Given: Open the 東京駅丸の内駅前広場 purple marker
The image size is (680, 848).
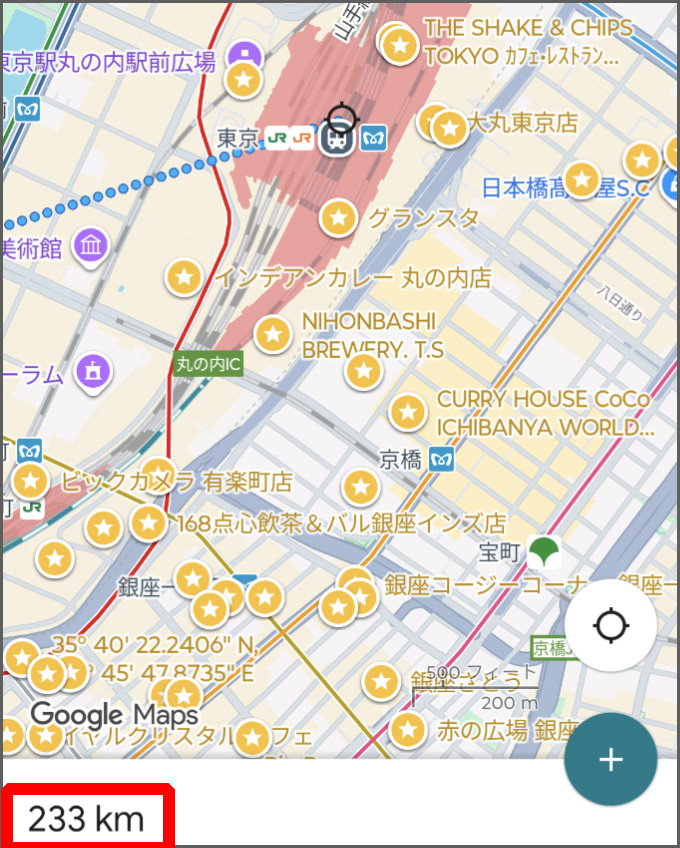Looking at the screenshot, I should [242, 54].
